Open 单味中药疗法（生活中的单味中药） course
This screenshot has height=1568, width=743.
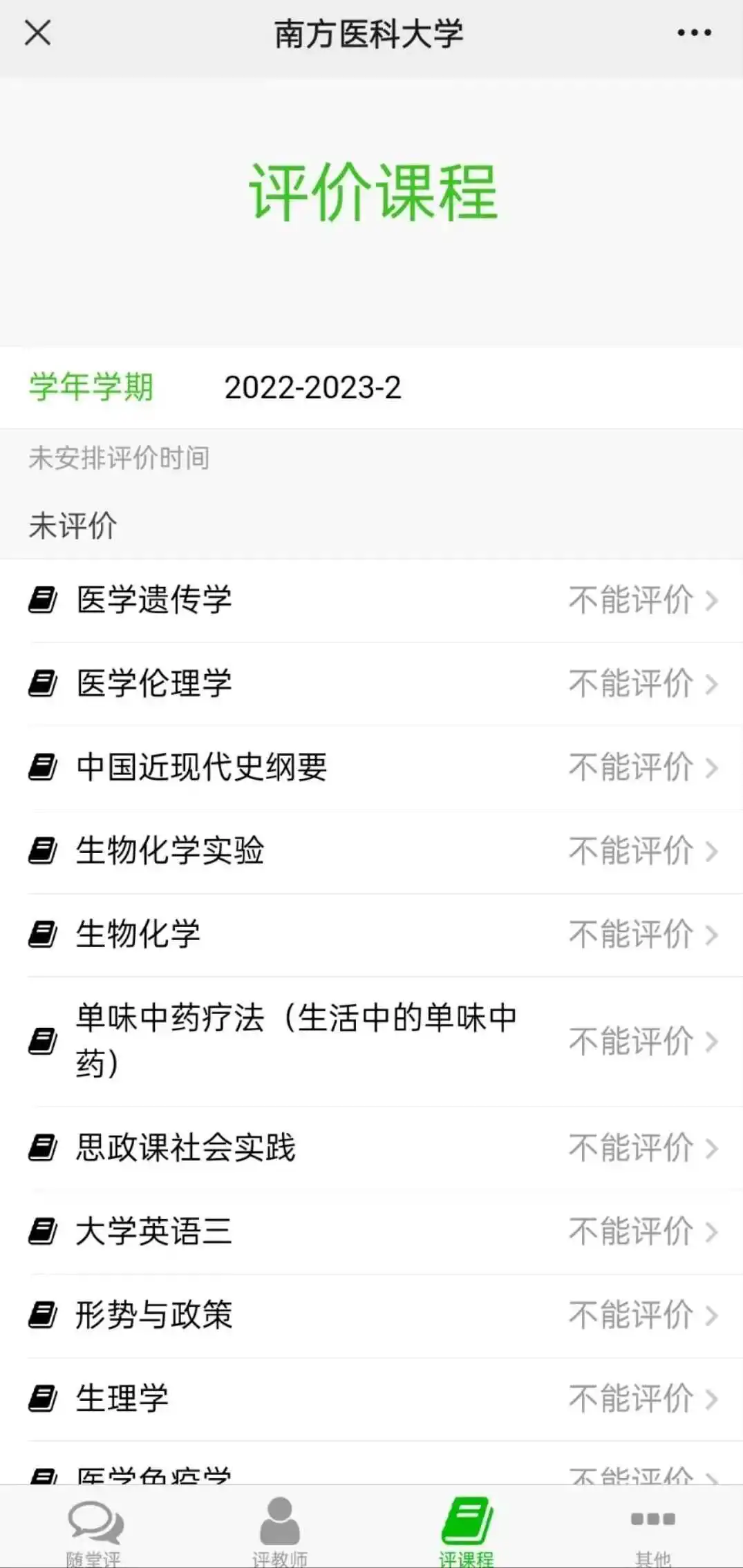(371, 1041)
